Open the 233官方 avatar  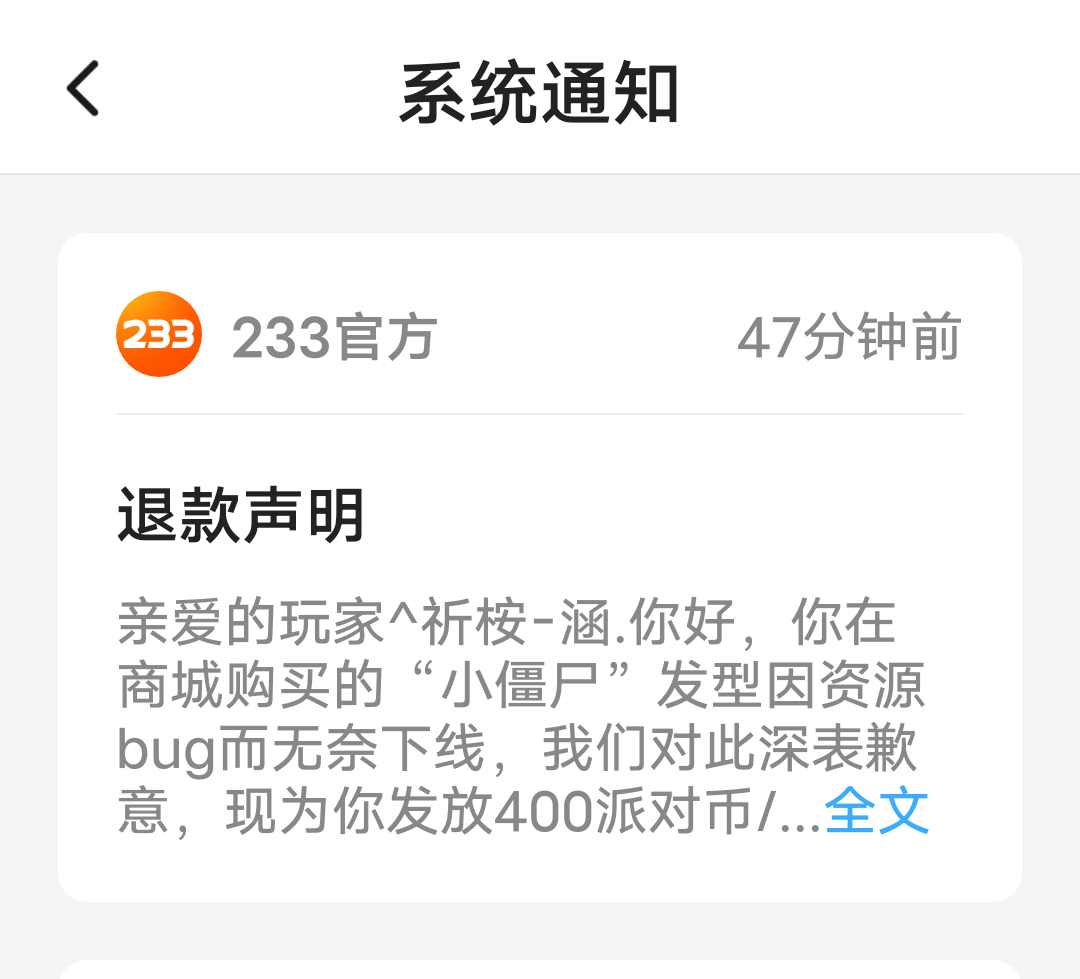(x=159, y=335)
